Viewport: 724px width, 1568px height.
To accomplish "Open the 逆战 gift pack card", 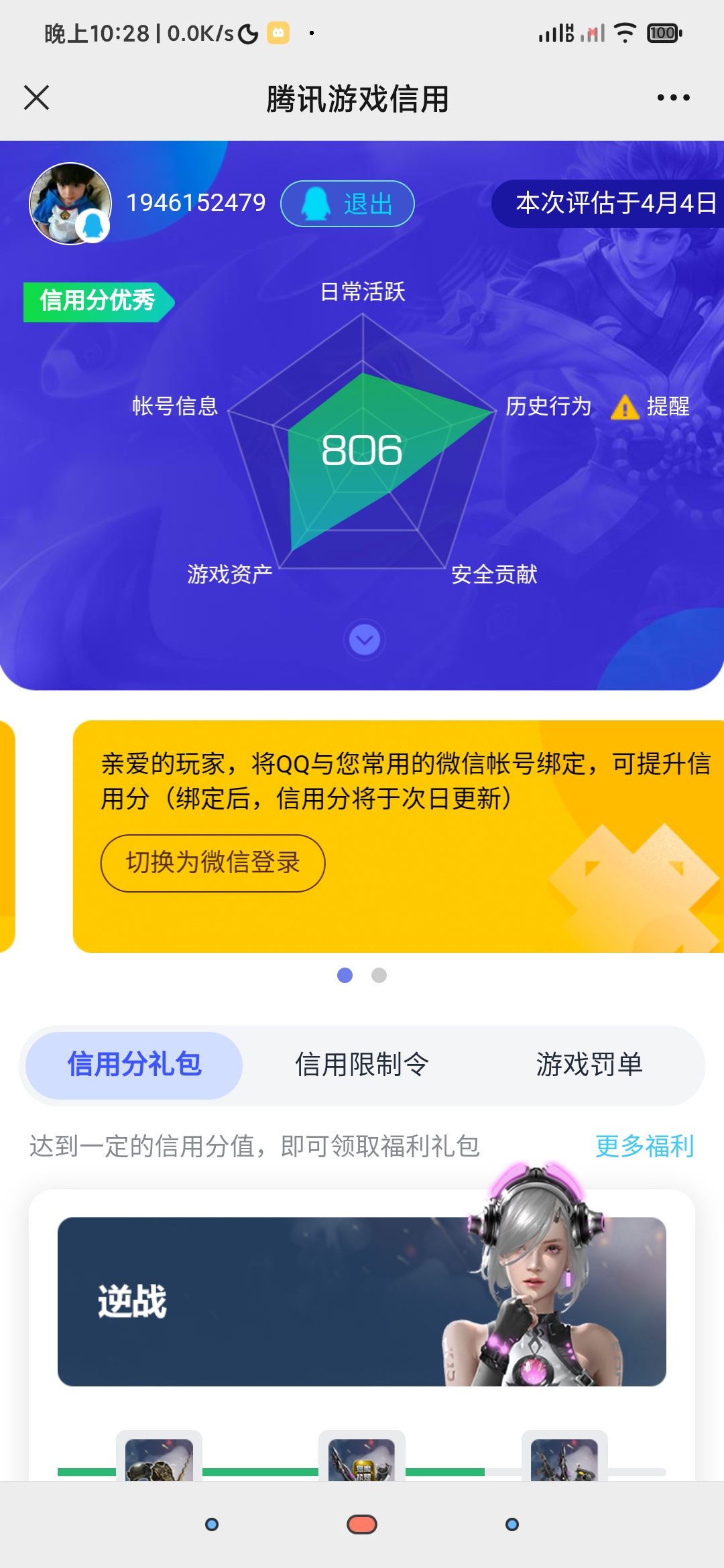I will [362, 1301].
